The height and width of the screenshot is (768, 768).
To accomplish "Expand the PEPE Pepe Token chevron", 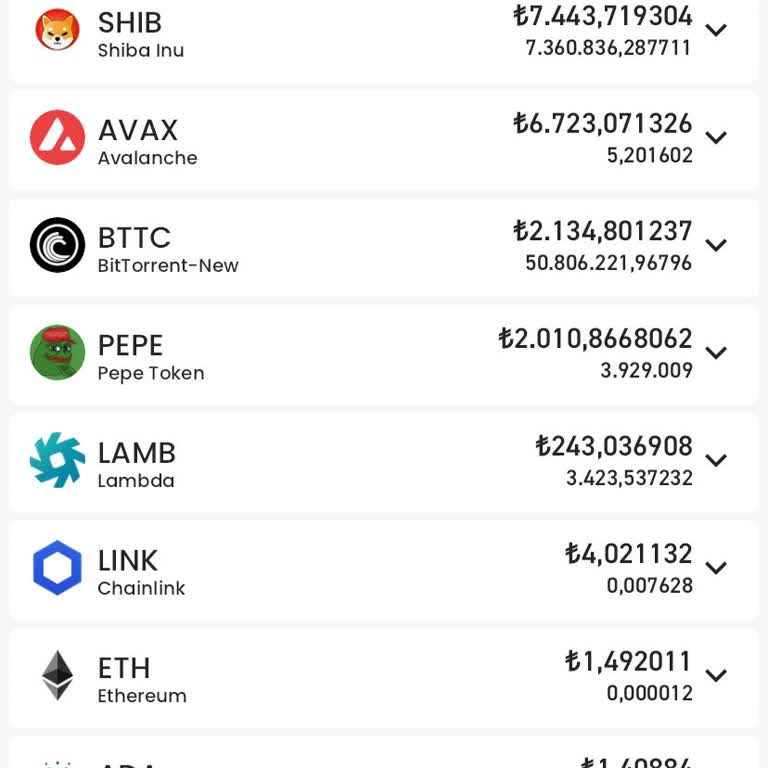I will [x=715, y=352].
